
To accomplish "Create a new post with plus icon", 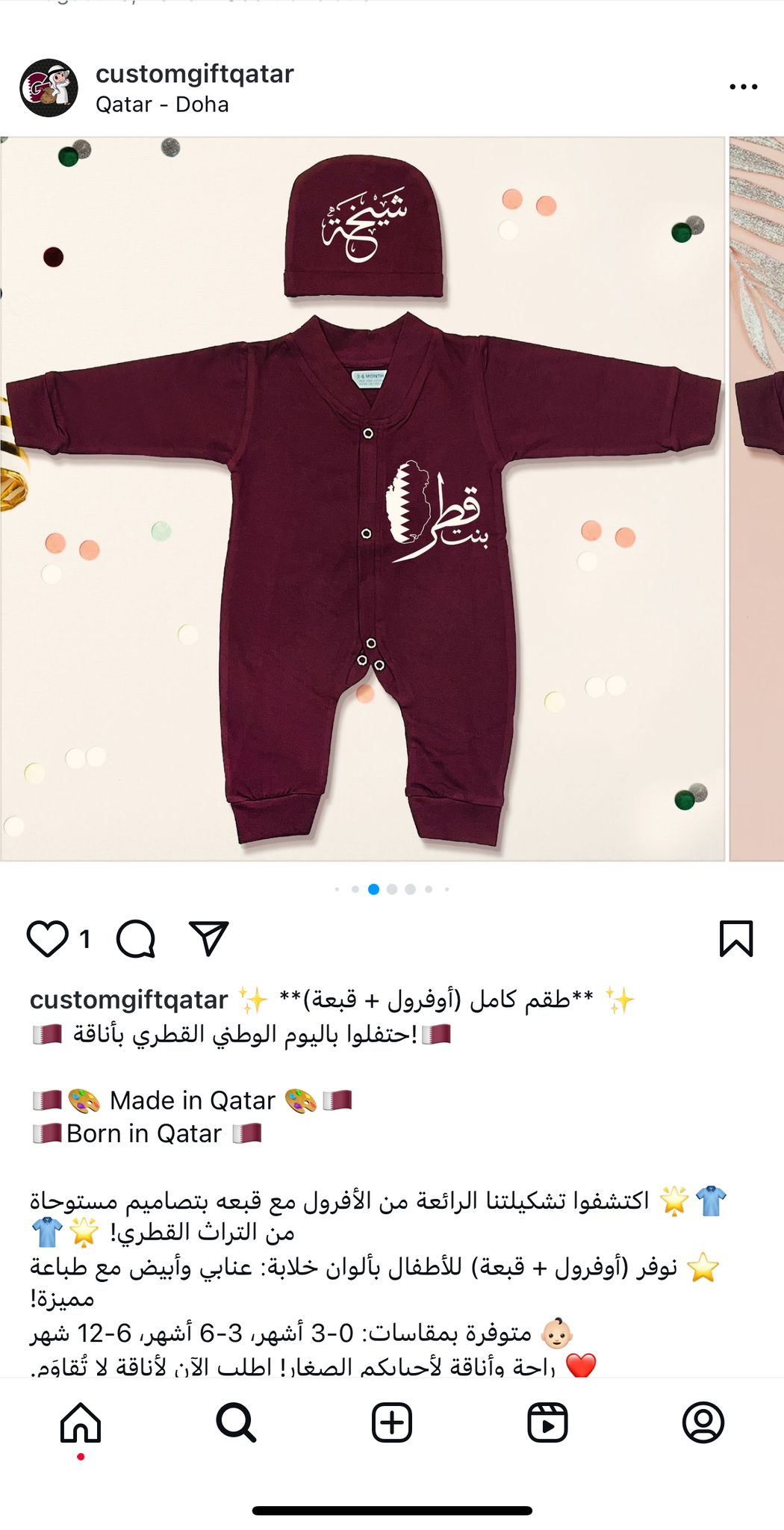I will [392, 1422].
